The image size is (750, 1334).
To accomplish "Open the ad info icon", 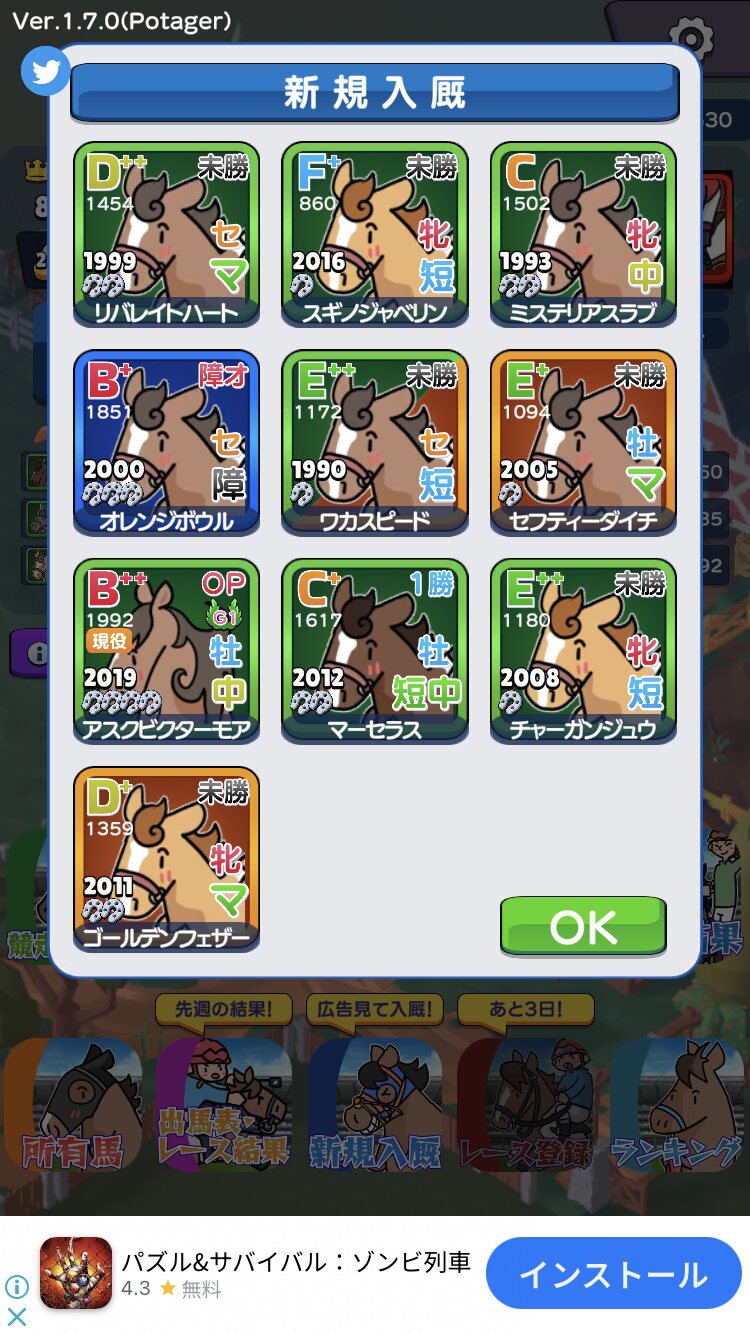I will coord(17,1287).
